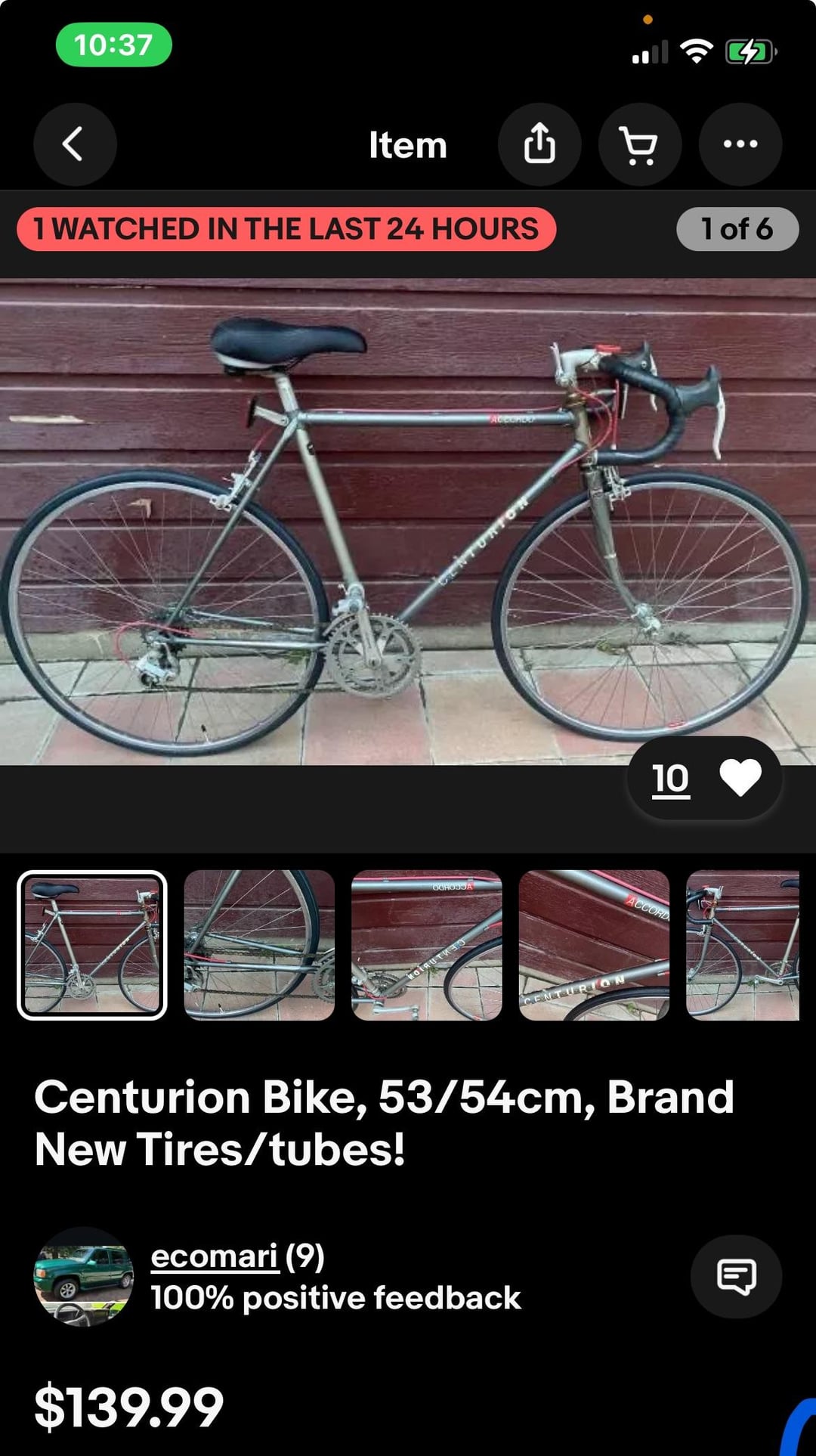Open the three-dot overflow menu
Screen dimensions: 816x1456
740,144
